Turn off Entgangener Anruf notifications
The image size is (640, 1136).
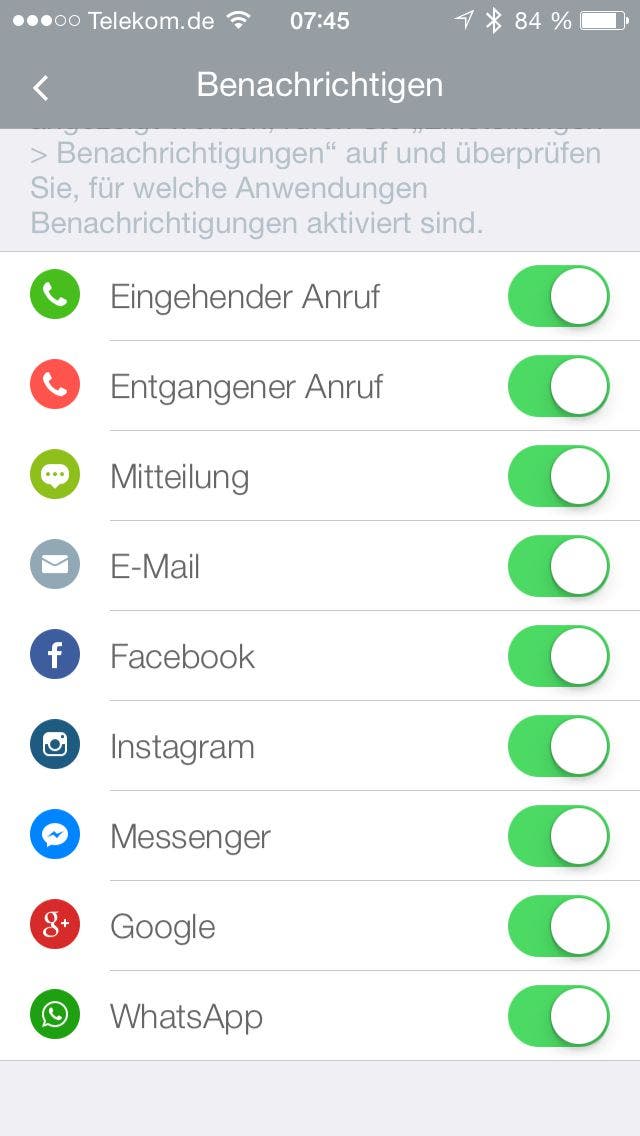point(559,386)
